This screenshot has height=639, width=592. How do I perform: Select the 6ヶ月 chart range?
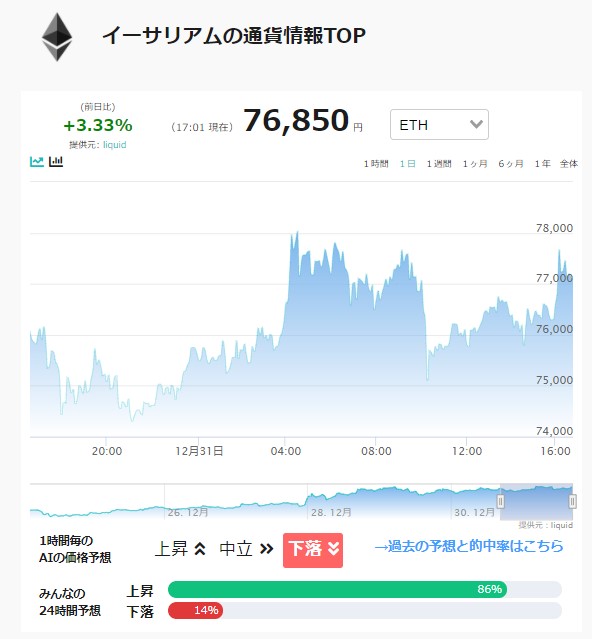tap(511, 164)
